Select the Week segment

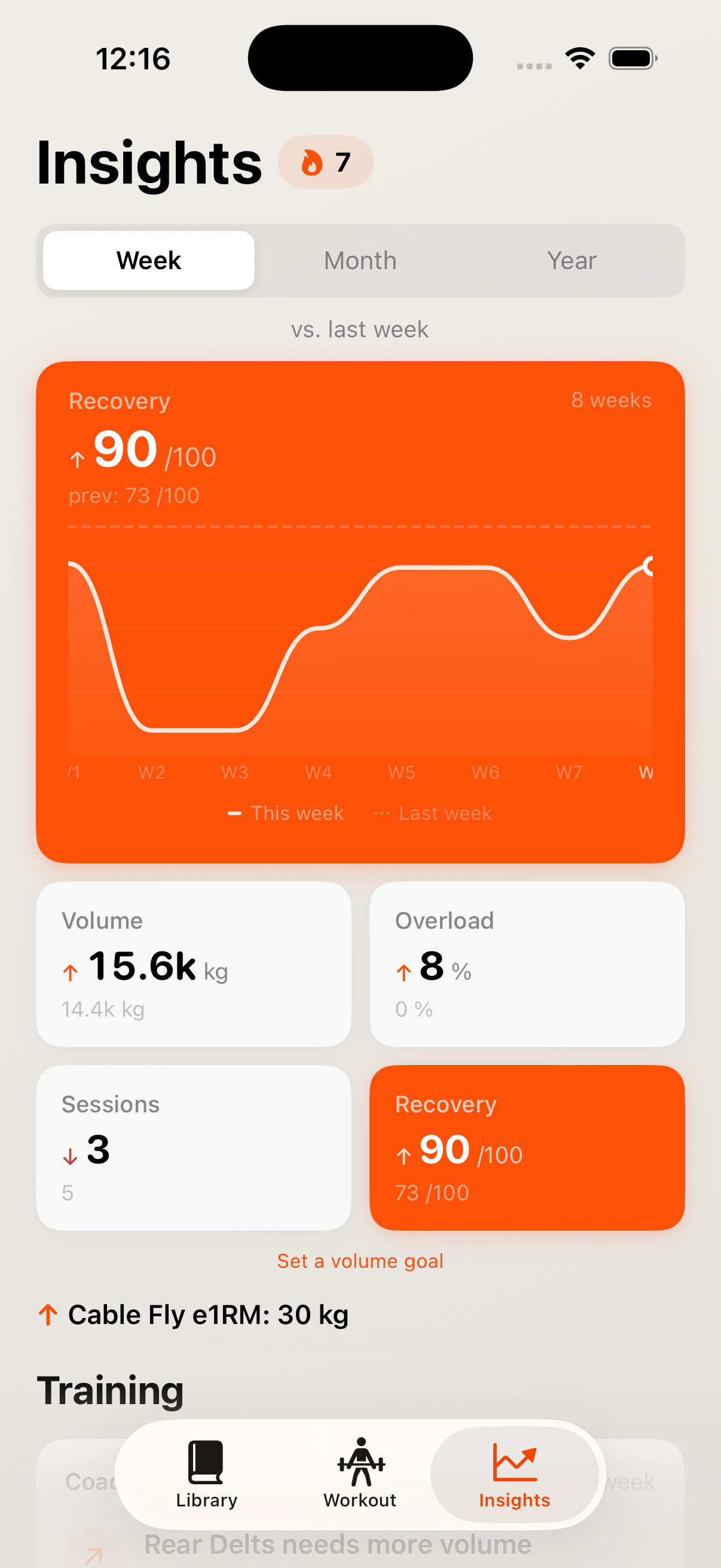tap(147, 260)
